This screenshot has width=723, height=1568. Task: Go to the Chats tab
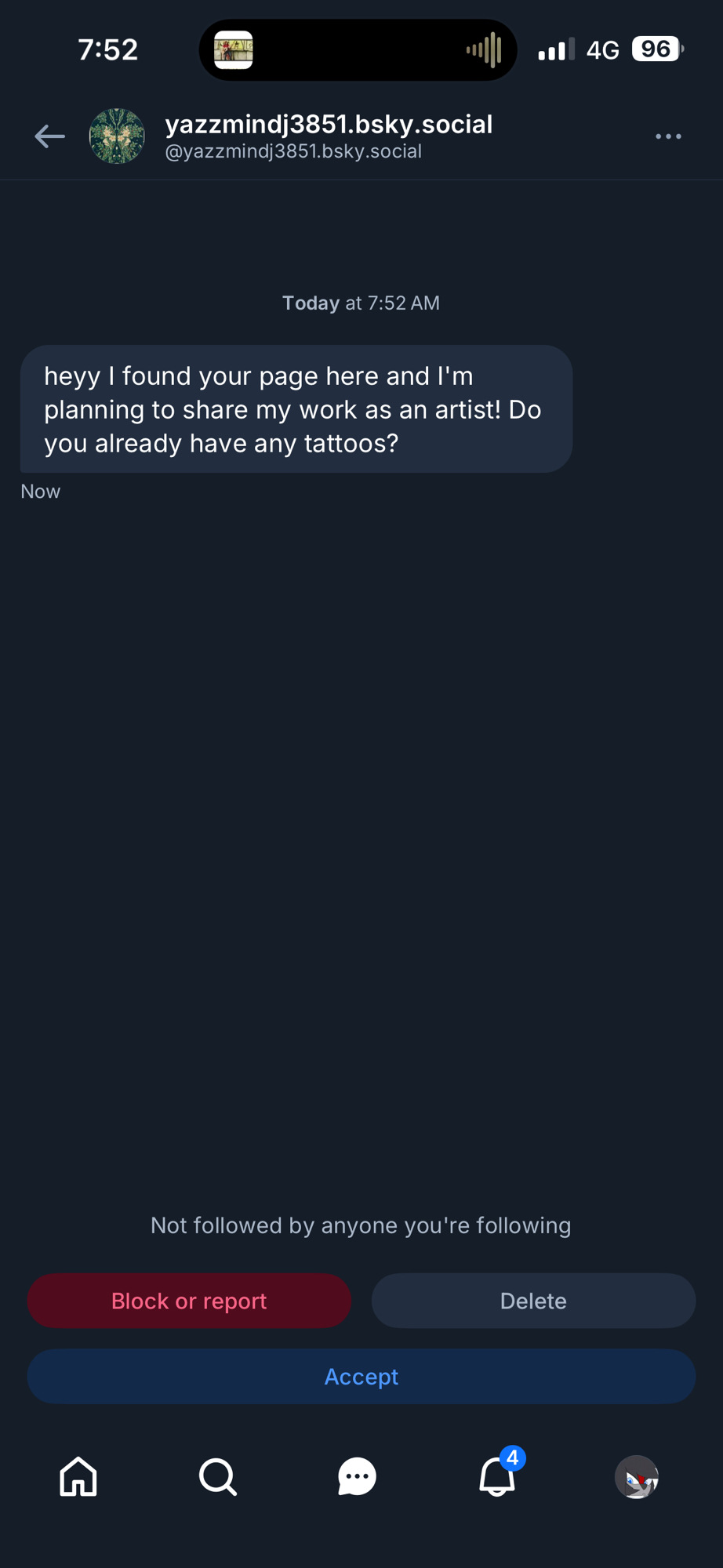click(358, 1477)
